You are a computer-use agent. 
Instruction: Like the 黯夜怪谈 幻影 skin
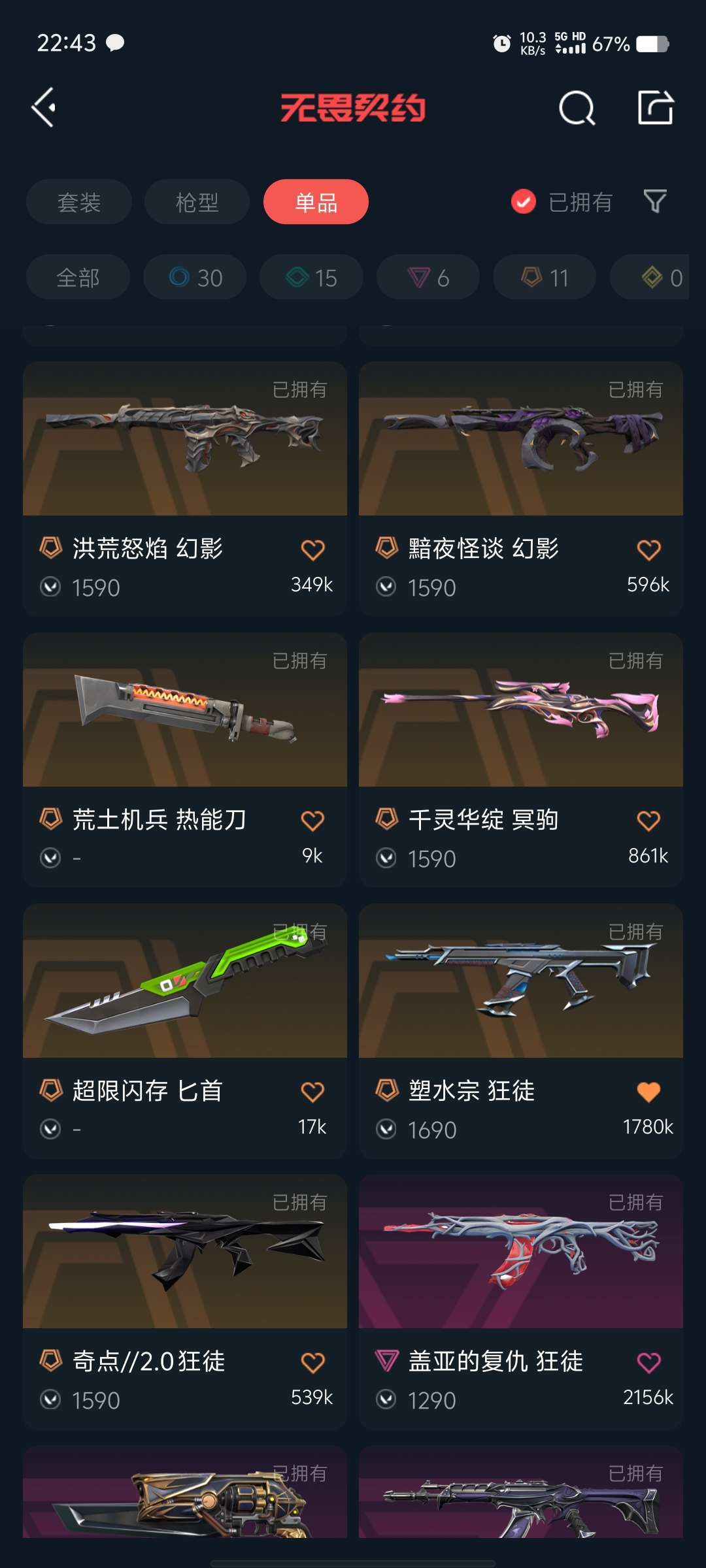pyautogui.click(x=648, y=549)
